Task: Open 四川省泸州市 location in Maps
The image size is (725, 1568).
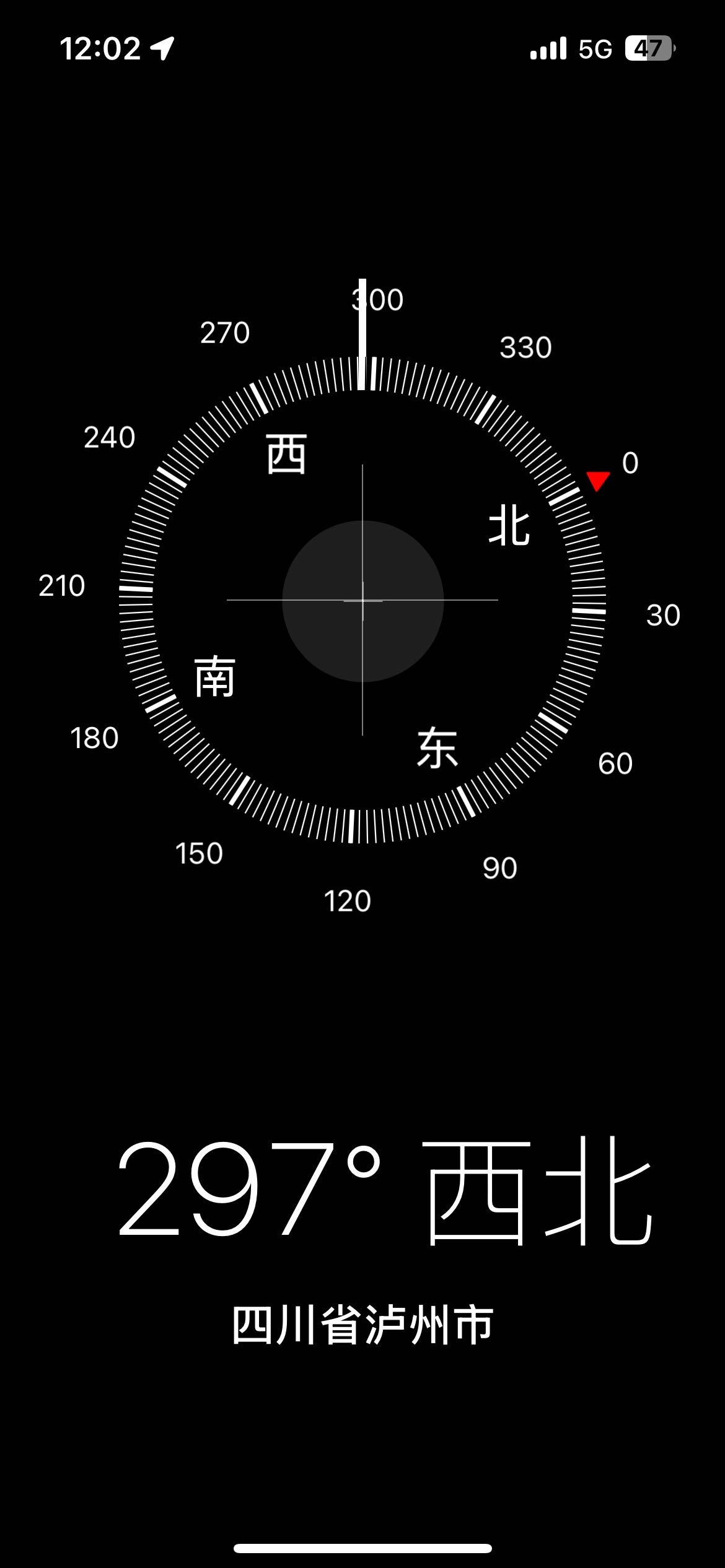Action: pos(362,1325)
